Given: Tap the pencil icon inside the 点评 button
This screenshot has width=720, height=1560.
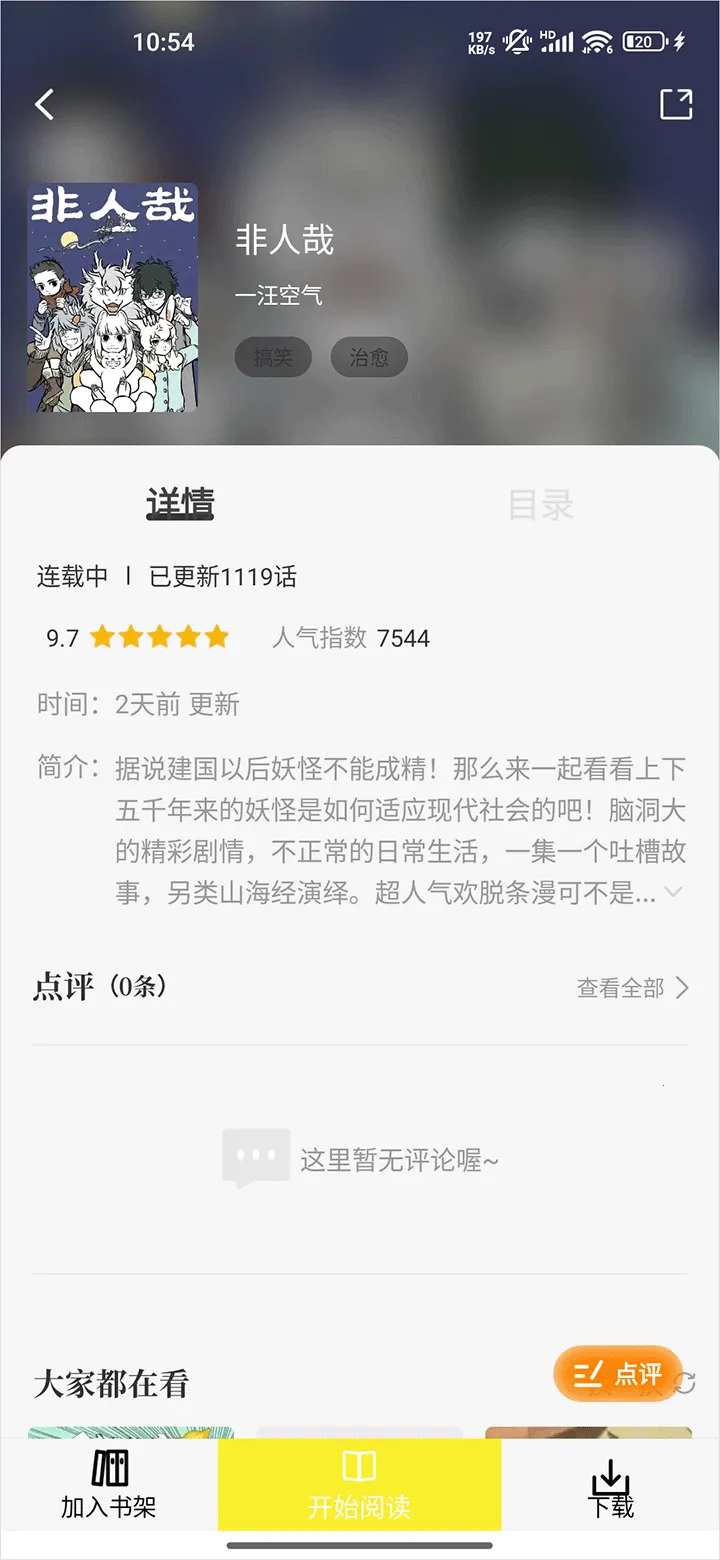Looking at the screenshot, I should pyautogui.click(x=590, y=1374).
